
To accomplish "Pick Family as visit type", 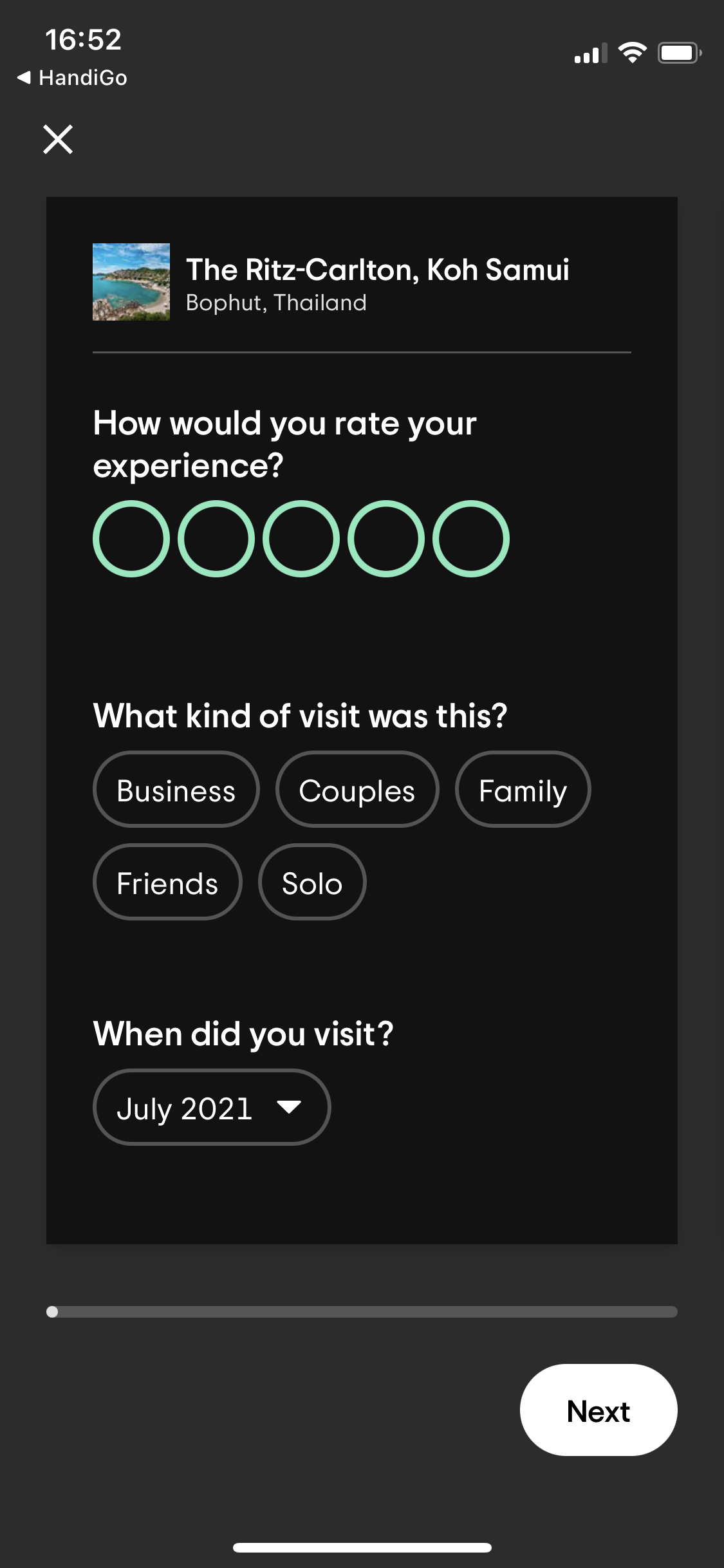I will point(523,790).
